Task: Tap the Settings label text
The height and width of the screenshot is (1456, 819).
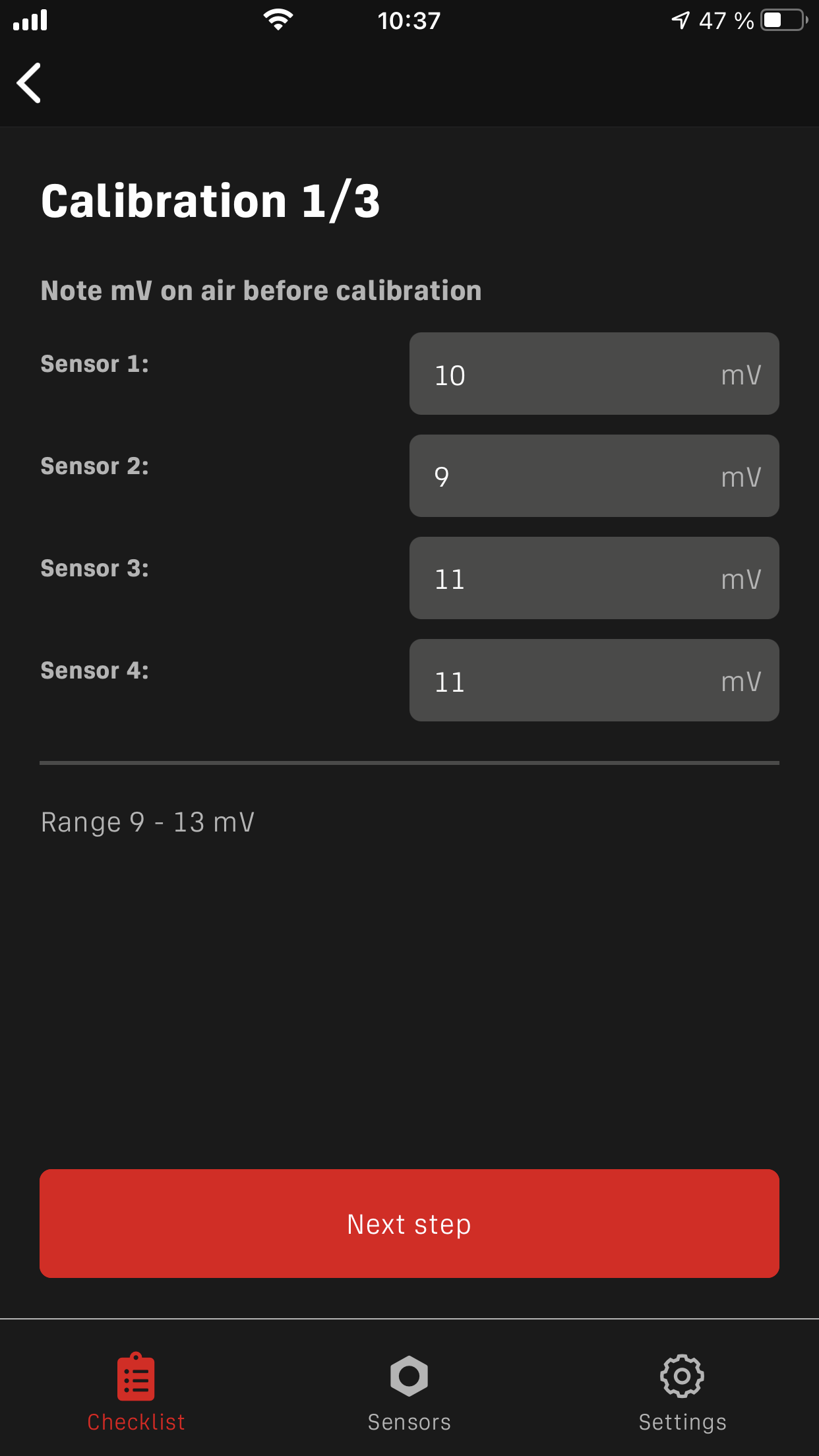Action: point(682,1422)
